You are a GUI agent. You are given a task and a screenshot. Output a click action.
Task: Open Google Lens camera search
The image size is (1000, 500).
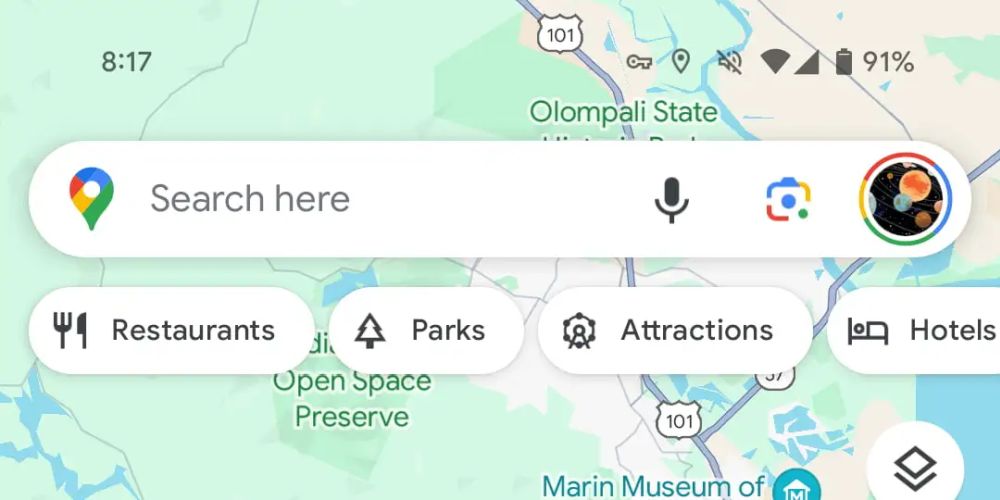pos(788,199)
